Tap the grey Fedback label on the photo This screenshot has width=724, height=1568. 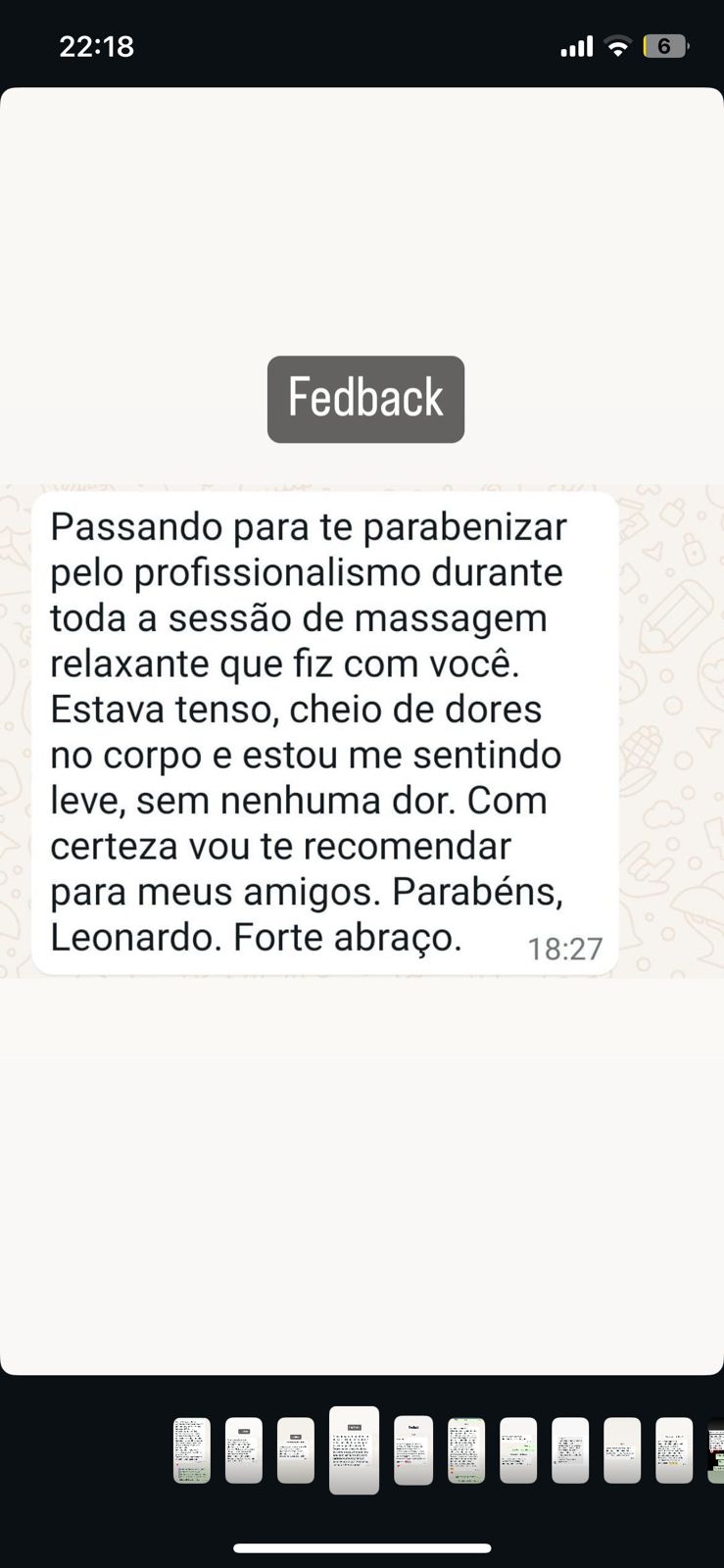coord(363,398)
